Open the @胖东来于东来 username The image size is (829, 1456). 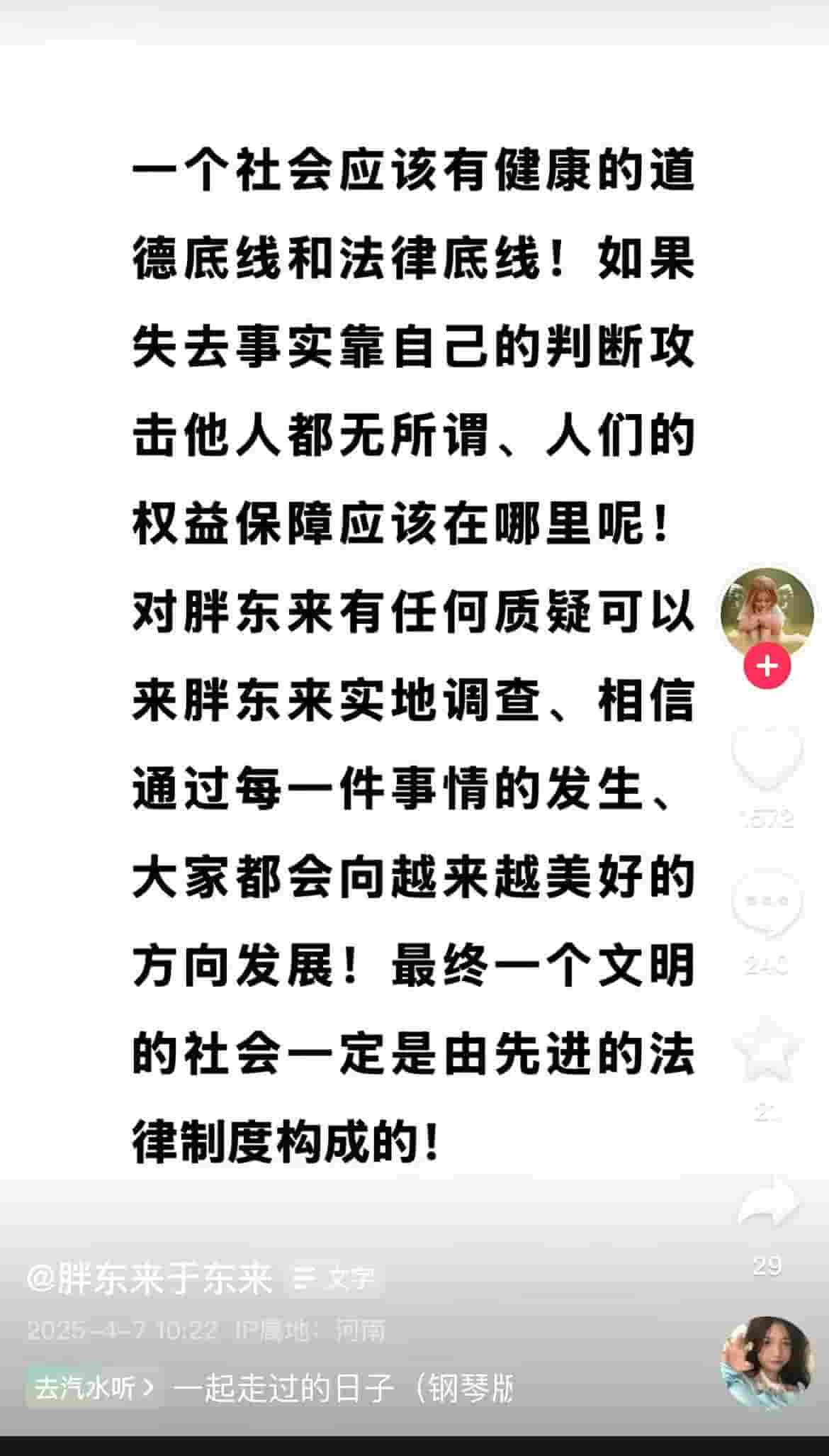(x=150, y=1279)
